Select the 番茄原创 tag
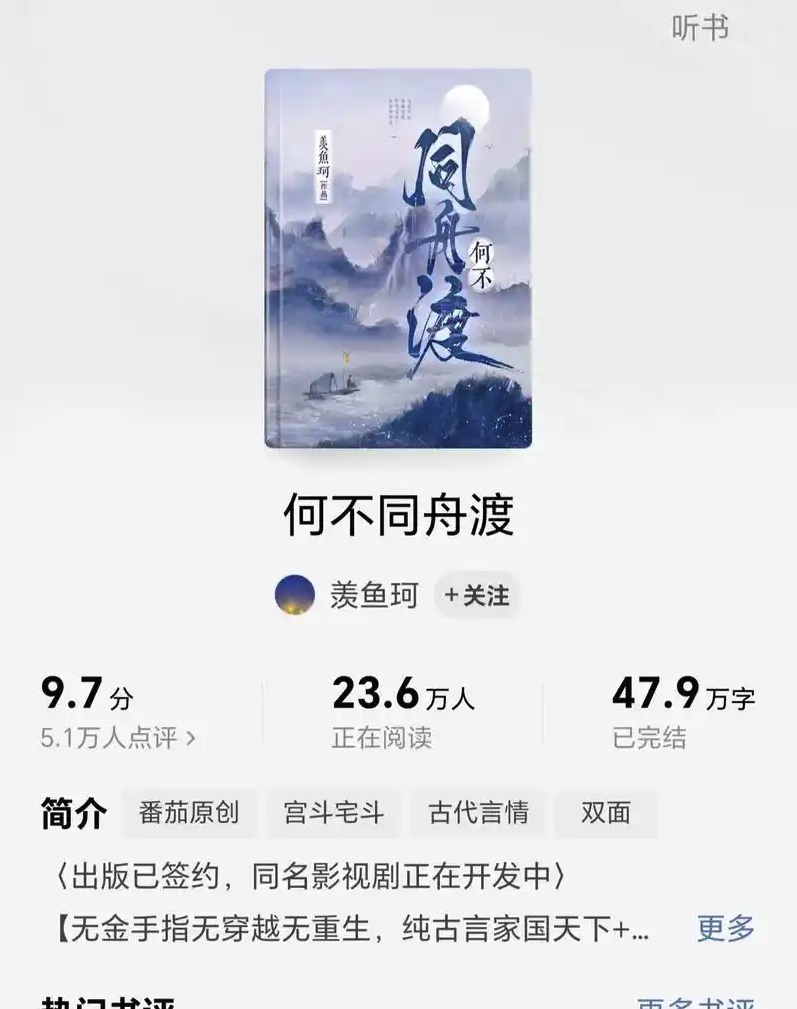797x1009 pixels. pos(188,815)
